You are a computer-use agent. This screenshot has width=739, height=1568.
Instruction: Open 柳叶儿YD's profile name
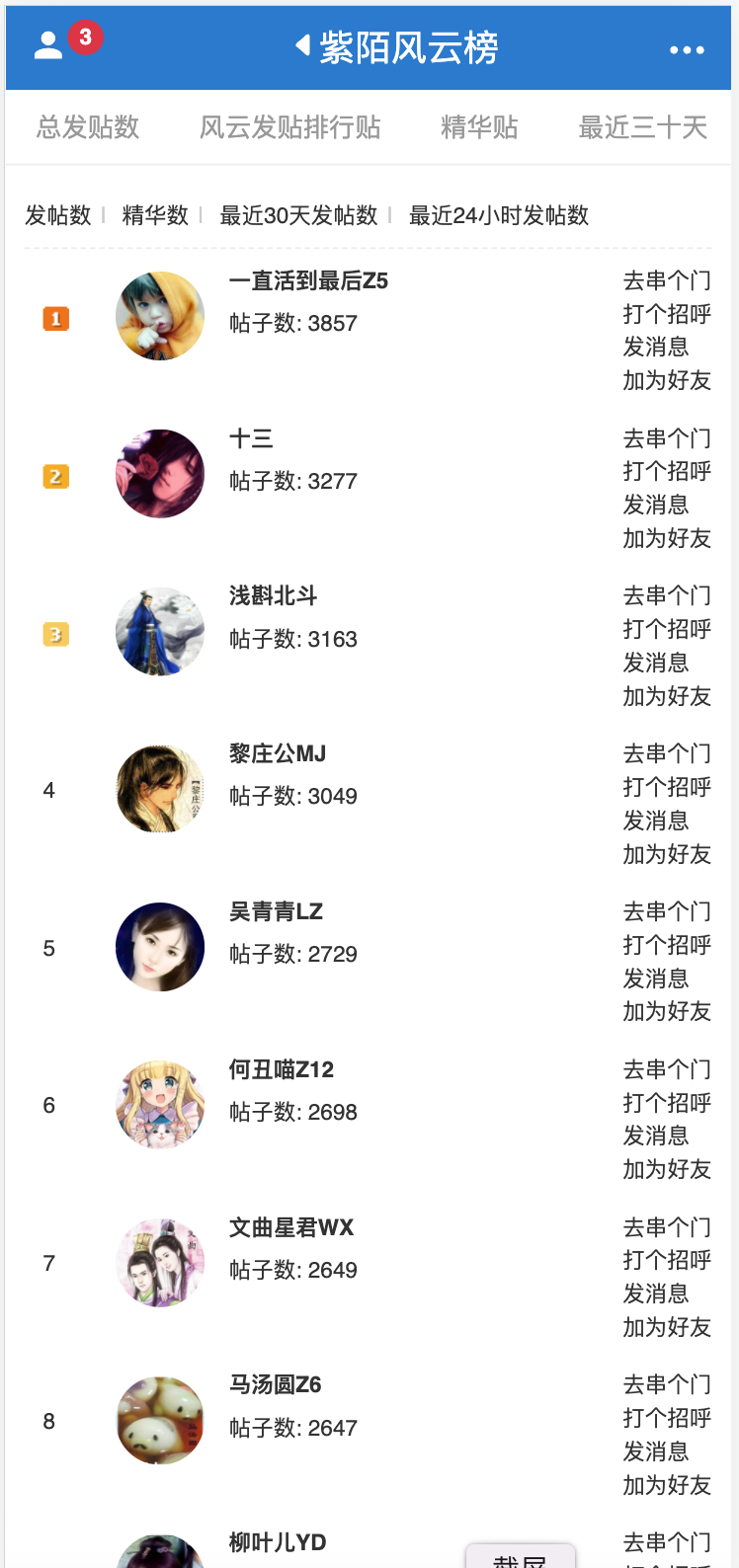(278, 1542)
